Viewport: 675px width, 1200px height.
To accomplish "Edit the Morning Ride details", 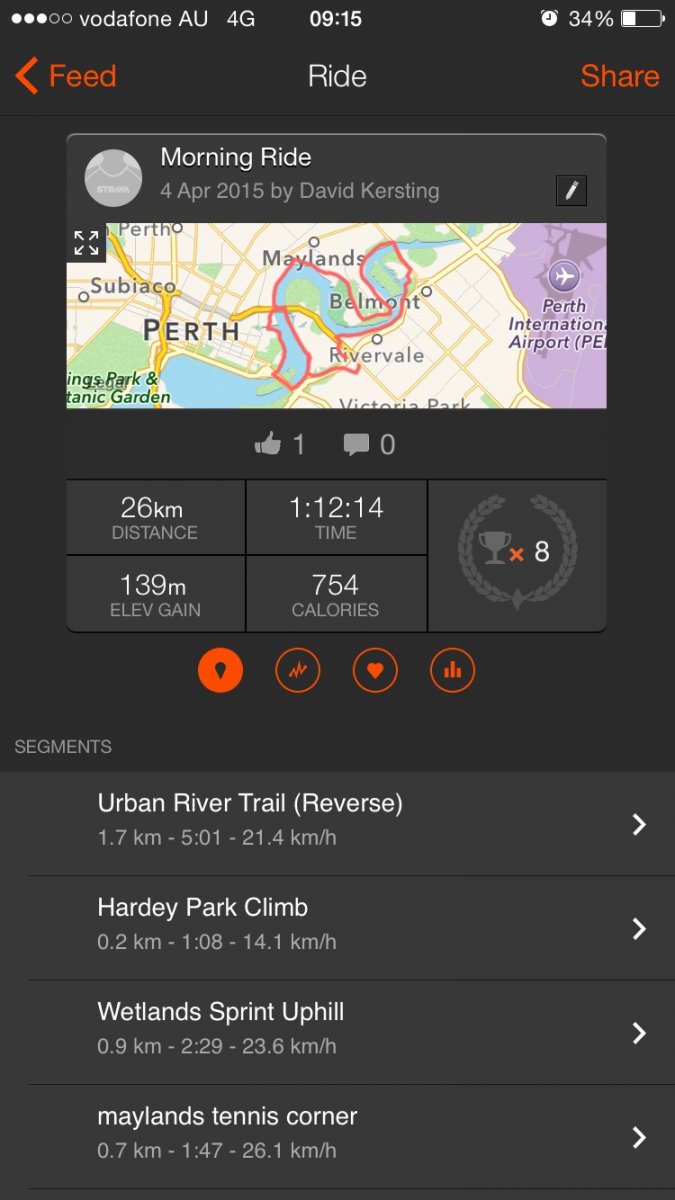I will (x=571, y=190).
